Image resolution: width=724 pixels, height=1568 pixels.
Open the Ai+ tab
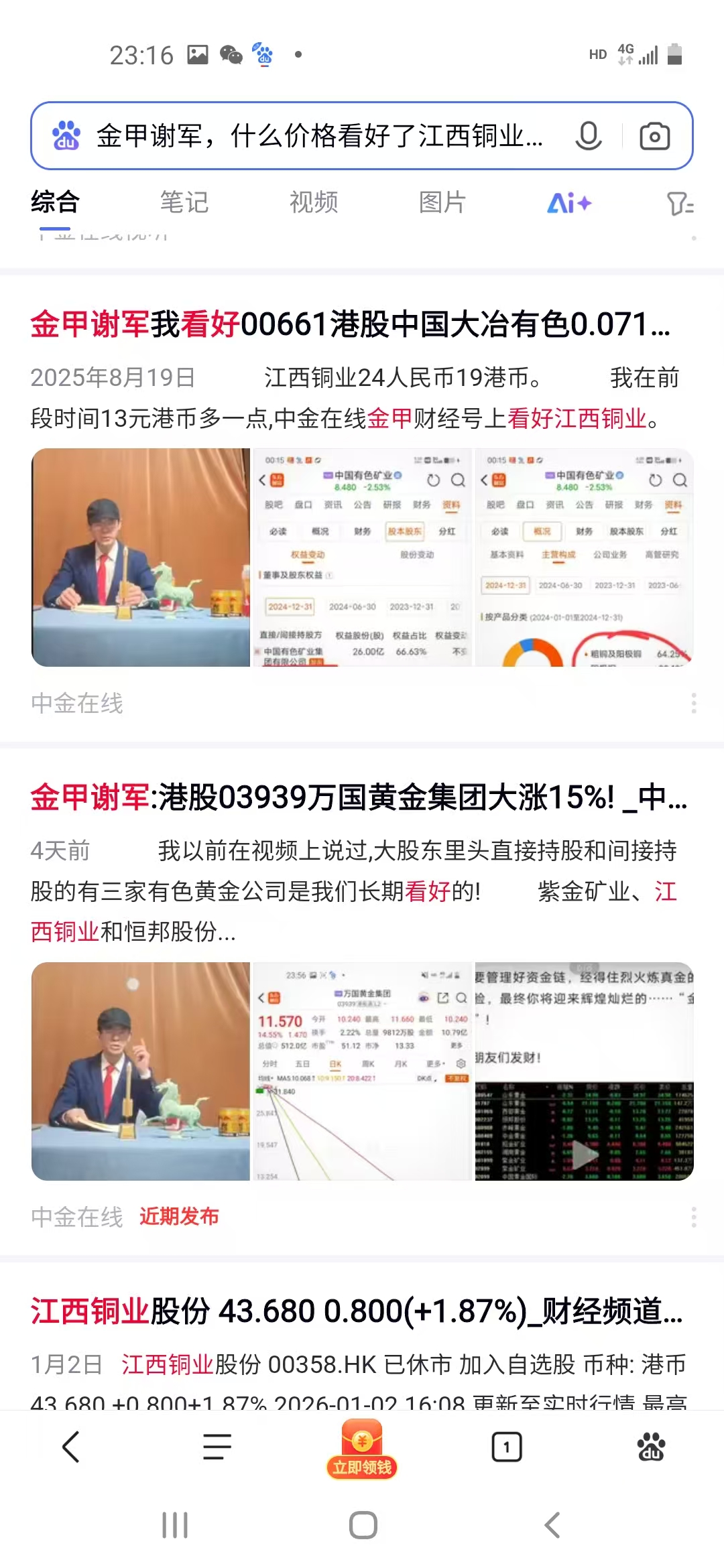569,202
